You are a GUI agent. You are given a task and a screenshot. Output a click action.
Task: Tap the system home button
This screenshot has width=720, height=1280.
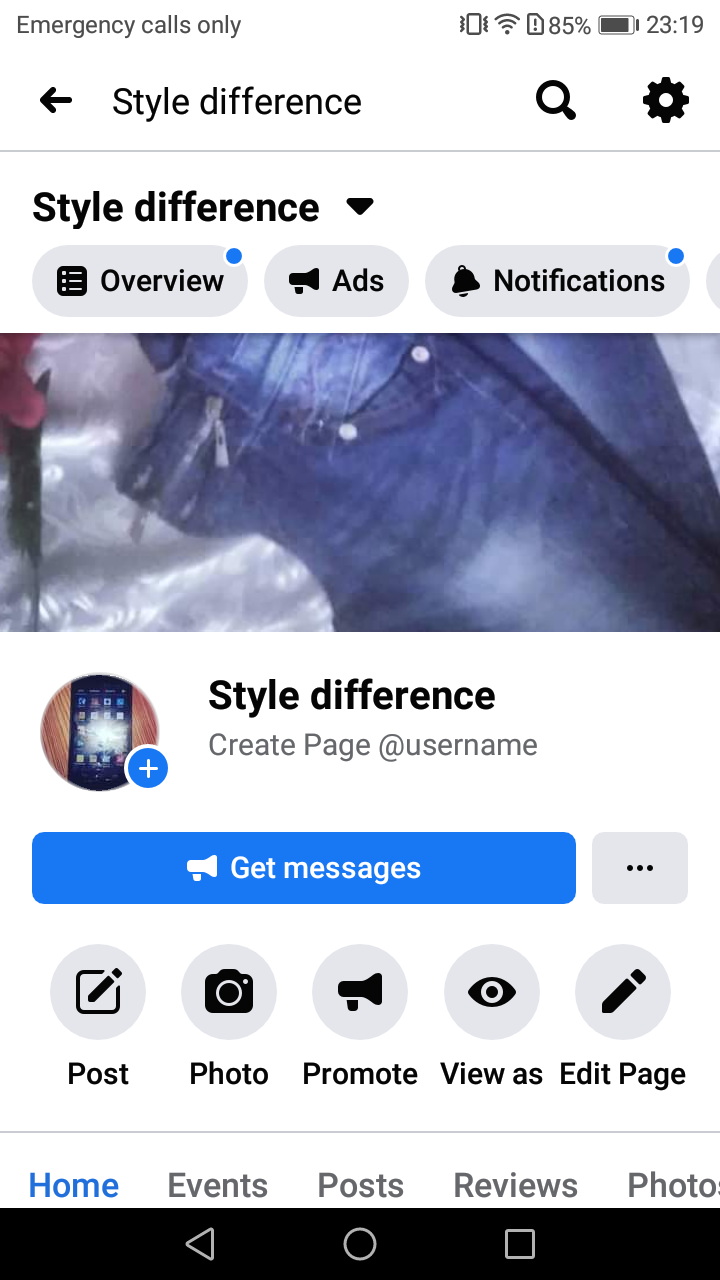tap(360, 1244)
